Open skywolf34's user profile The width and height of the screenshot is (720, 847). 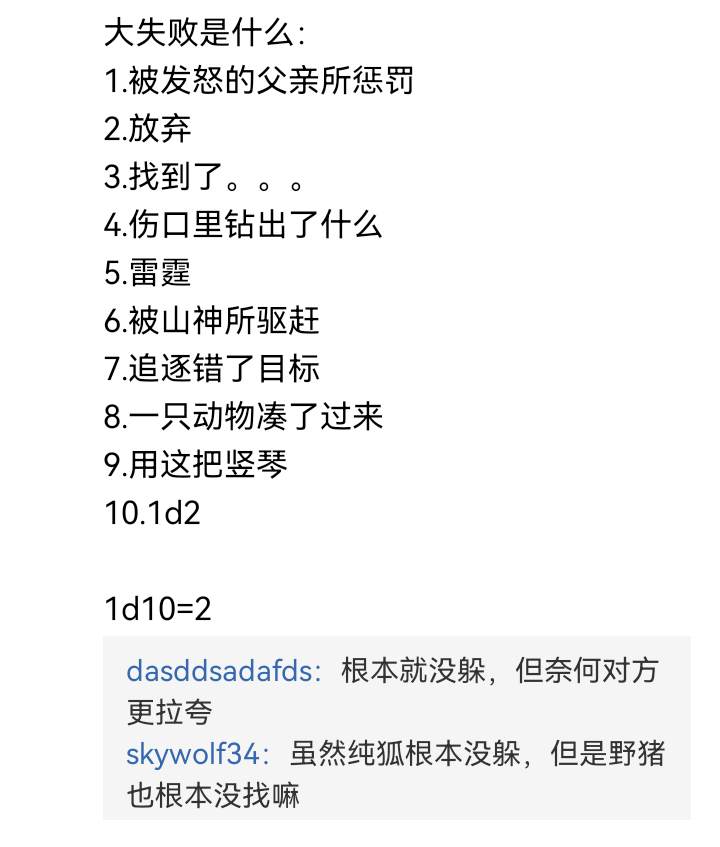pos(196,753)
